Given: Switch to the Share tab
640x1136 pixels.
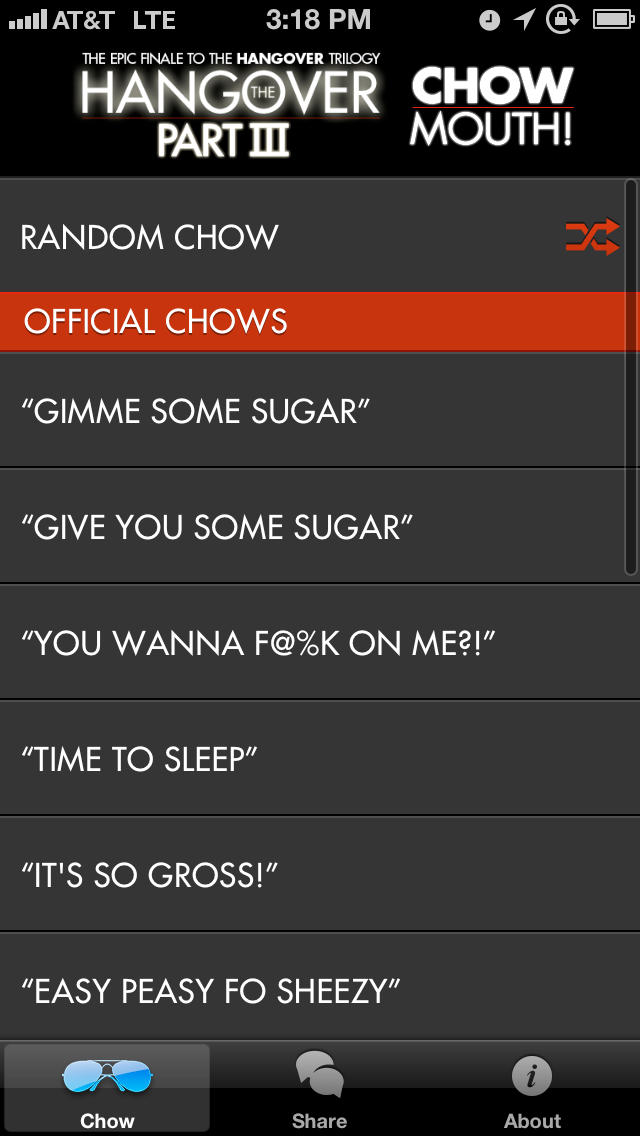Looking at the screenshot, I should pos(320,1090).
